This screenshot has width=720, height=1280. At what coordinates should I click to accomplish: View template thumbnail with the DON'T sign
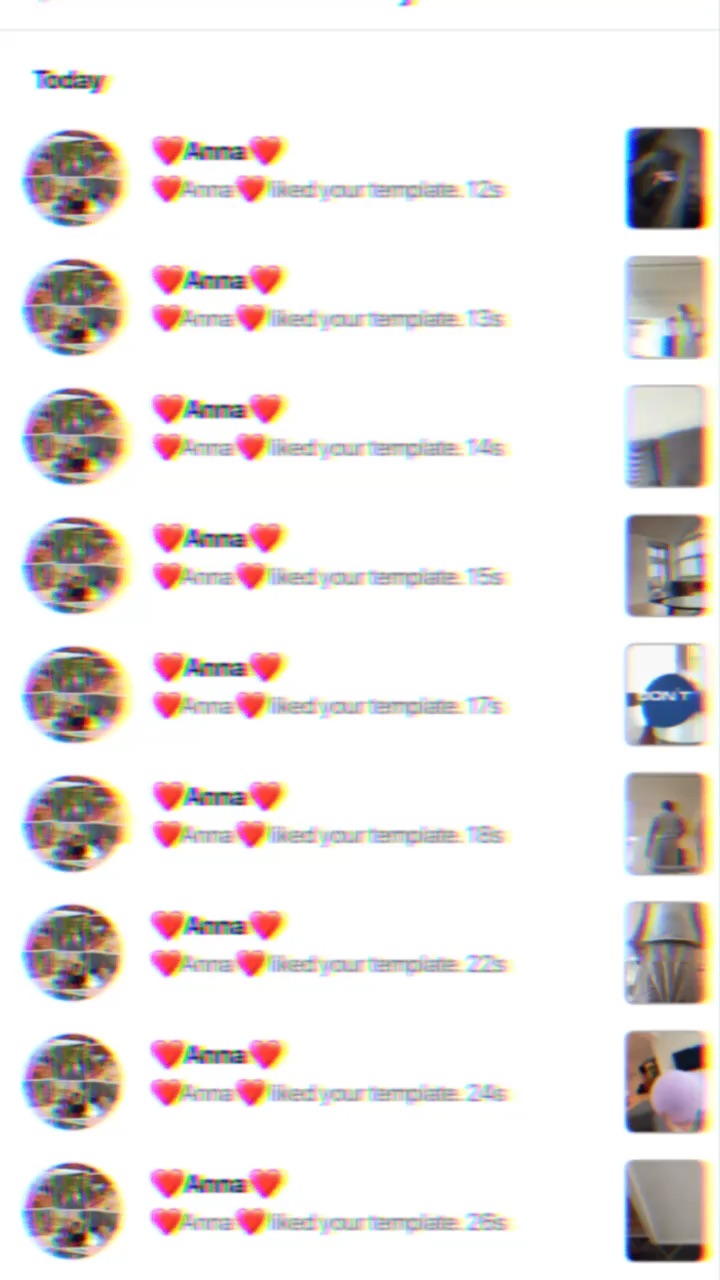point(665,695)
